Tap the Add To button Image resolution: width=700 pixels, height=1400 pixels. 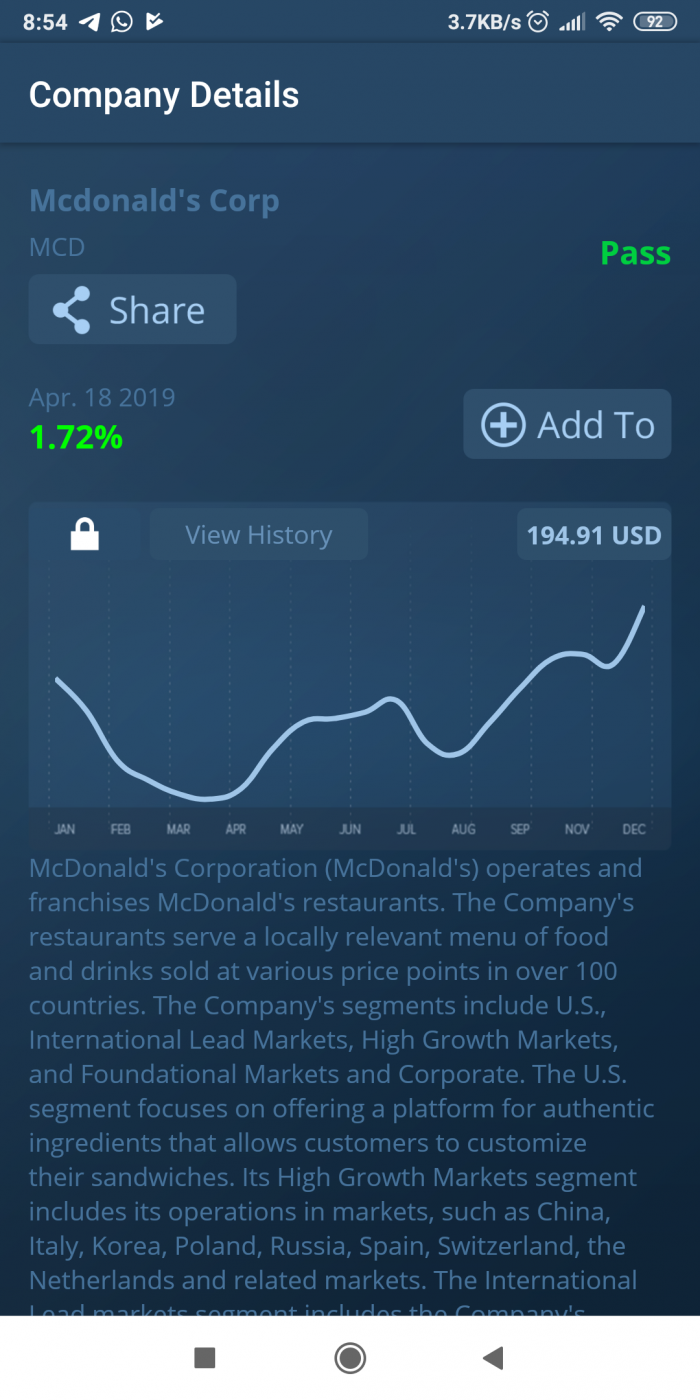click(567, 425)
